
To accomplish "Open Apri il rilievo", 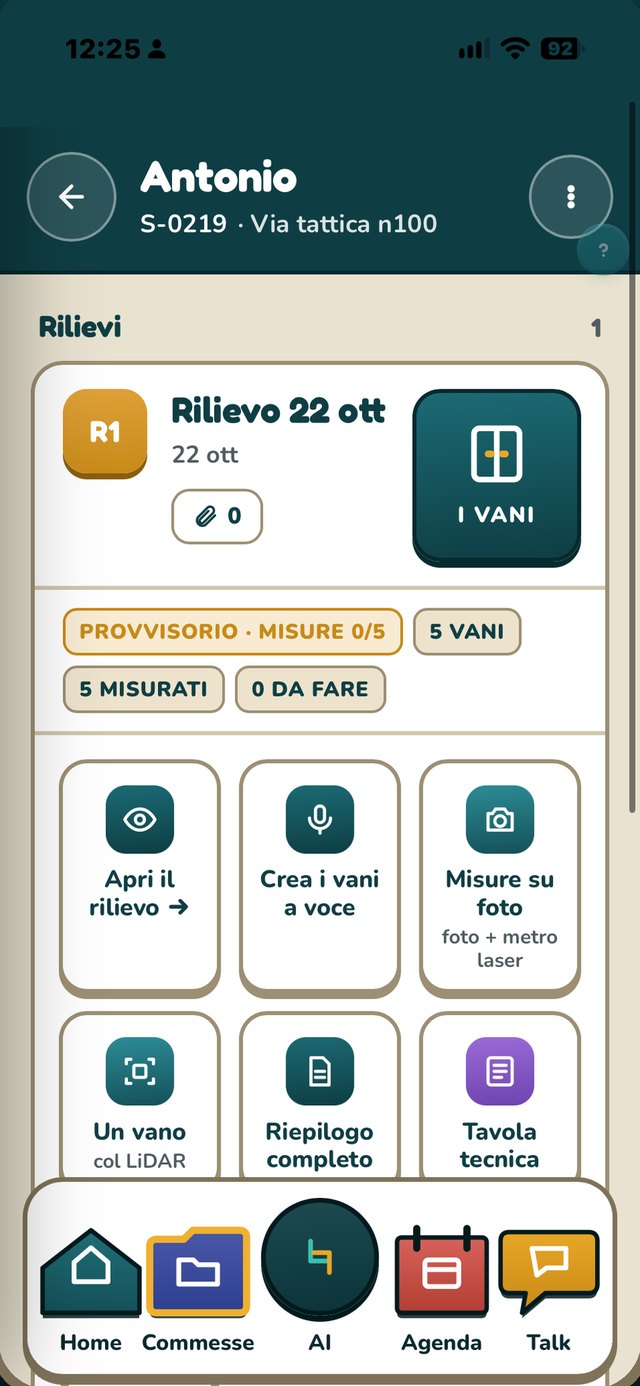I will point(140,877).
